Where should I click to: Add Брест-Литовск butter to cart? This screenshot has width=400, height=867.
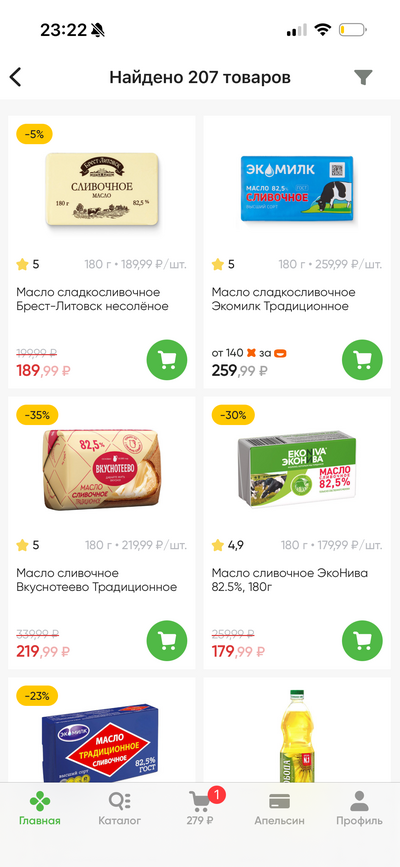click(167, 360)
